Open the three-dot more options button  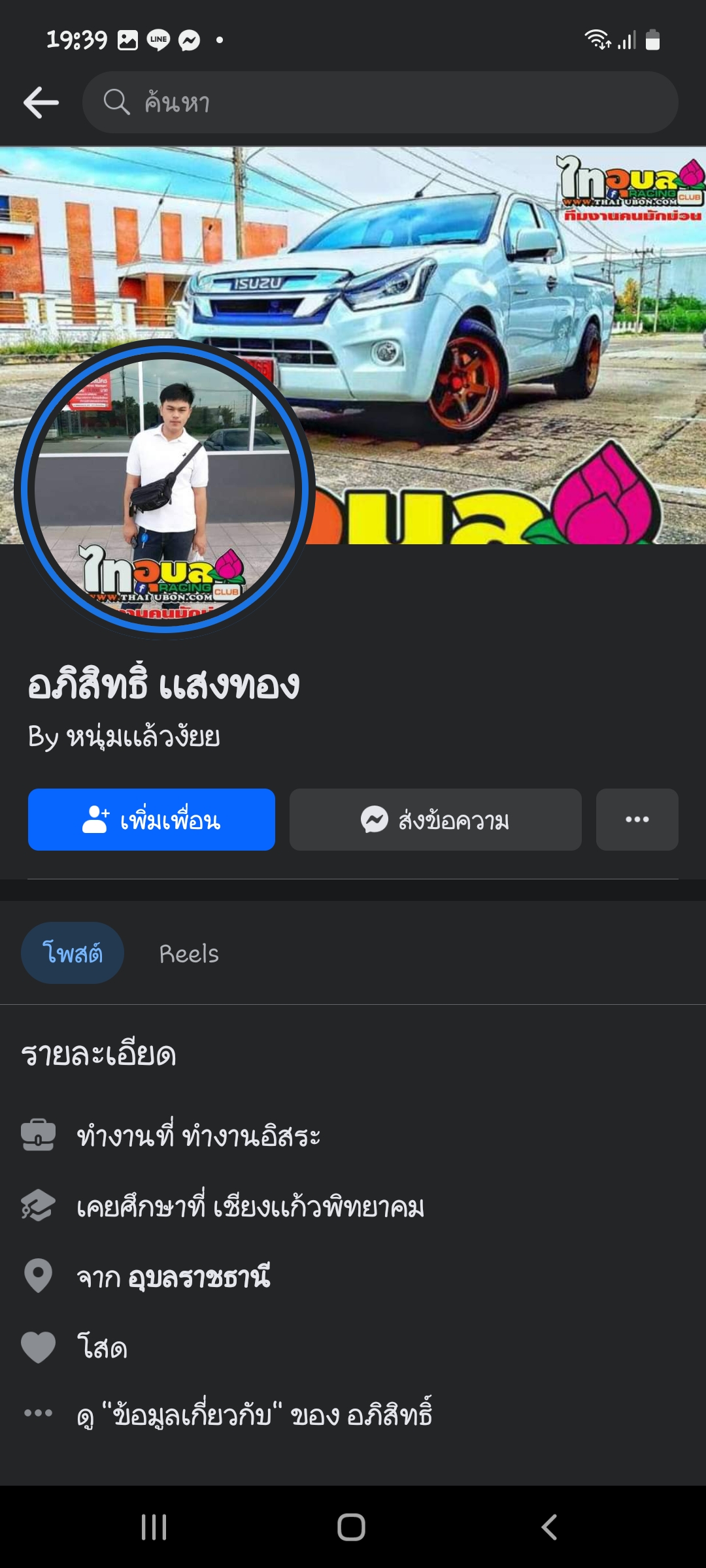(637, 819)
